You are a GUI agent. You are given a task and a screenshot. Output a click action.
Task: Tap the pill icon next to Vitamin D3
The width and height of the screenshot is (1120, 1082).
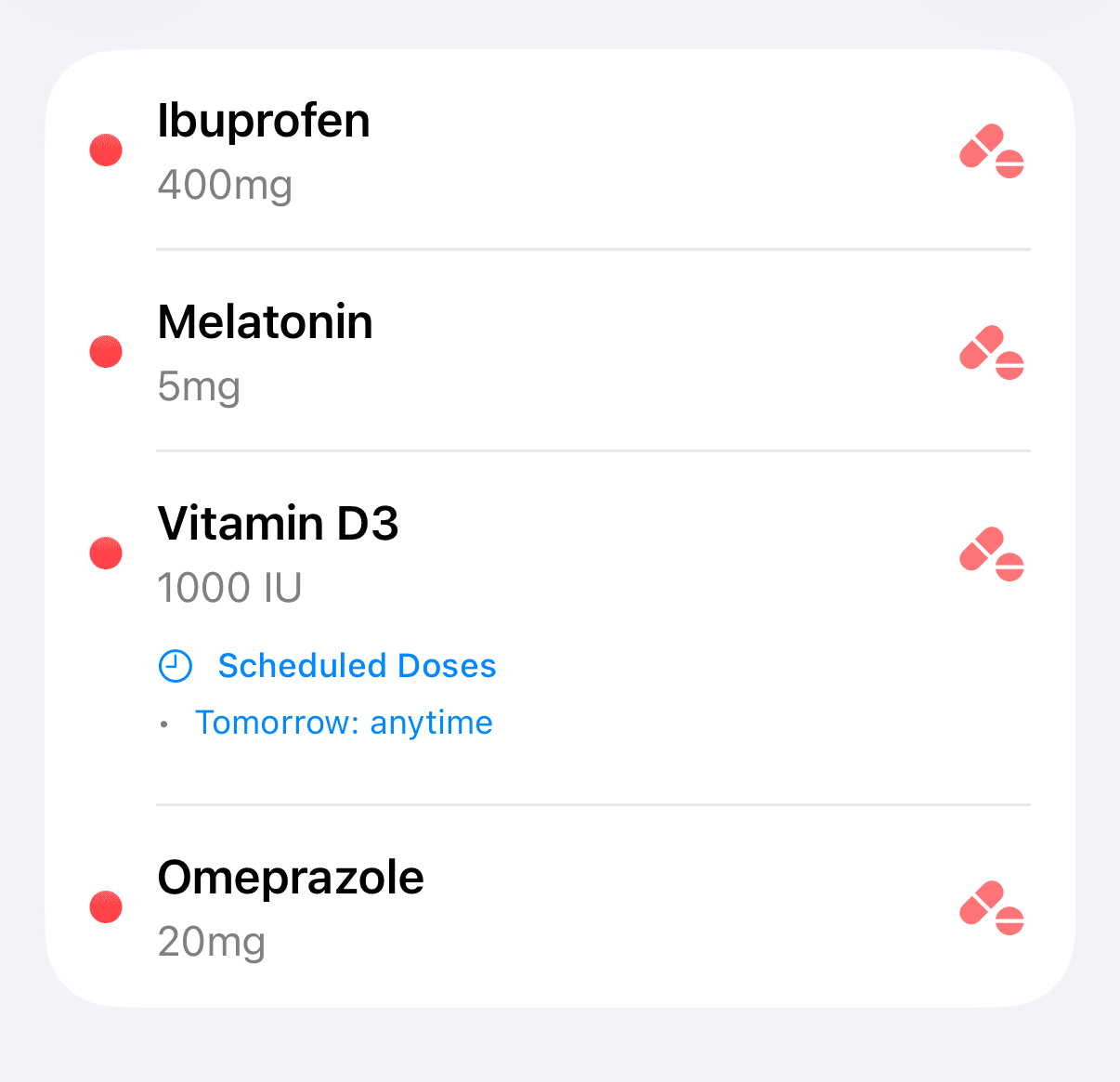[x=991, y=554]
